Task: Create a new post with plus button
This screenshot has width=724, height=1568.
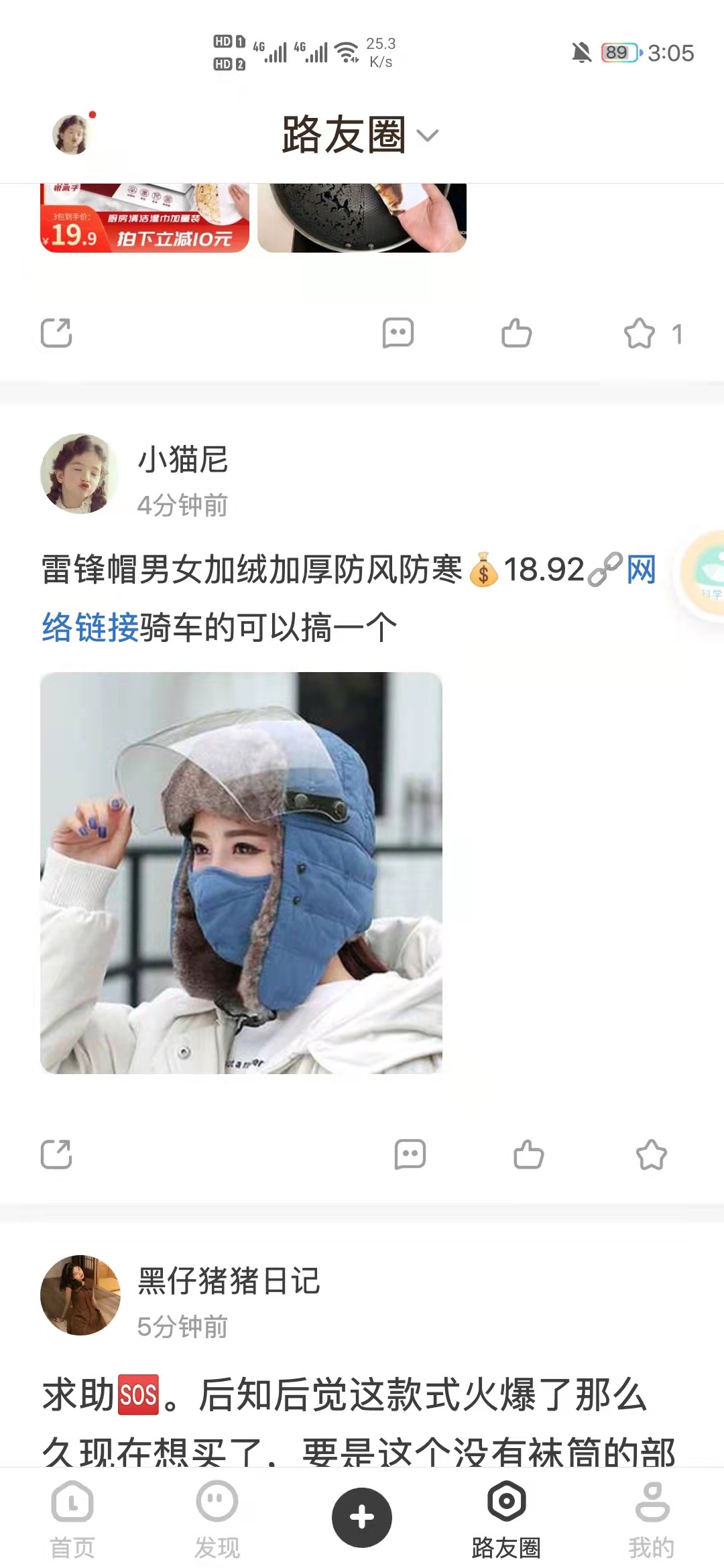Action: (362, 1517)
